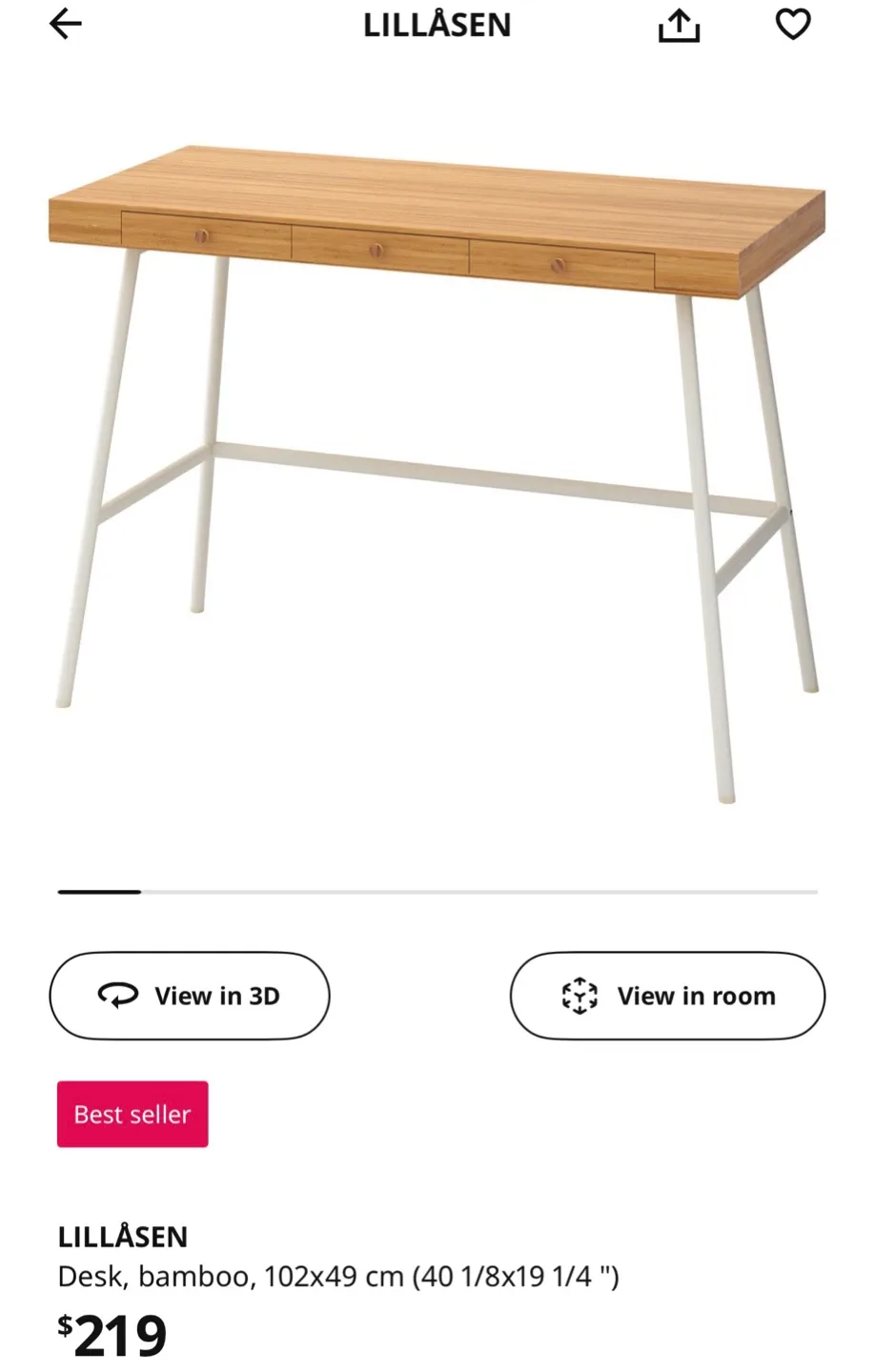Launch View in room feature

pos(666,996)
